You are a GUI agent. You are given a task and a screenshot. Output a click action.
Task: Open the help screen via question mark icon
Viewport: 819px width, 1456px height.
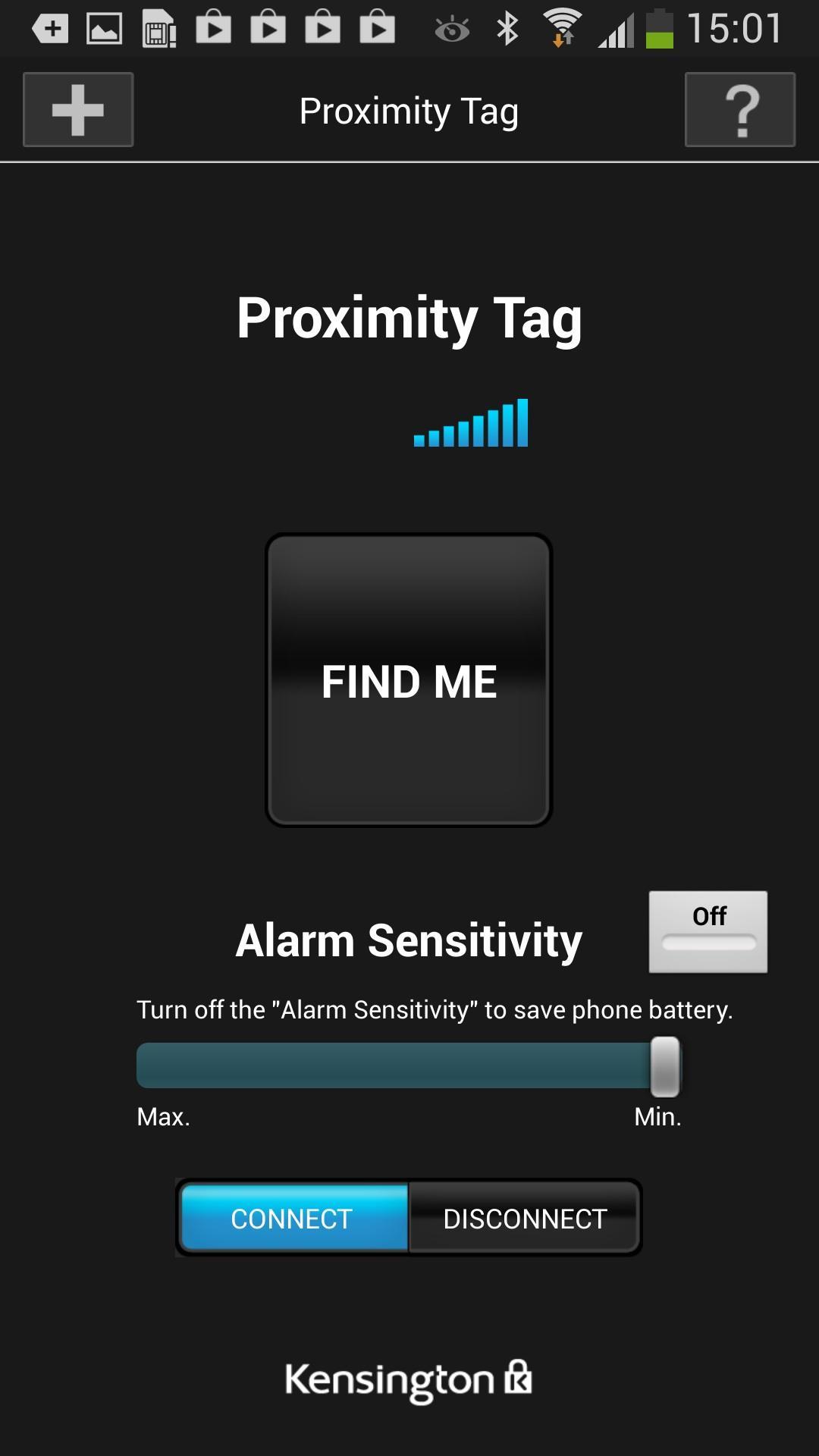(739, 109)
